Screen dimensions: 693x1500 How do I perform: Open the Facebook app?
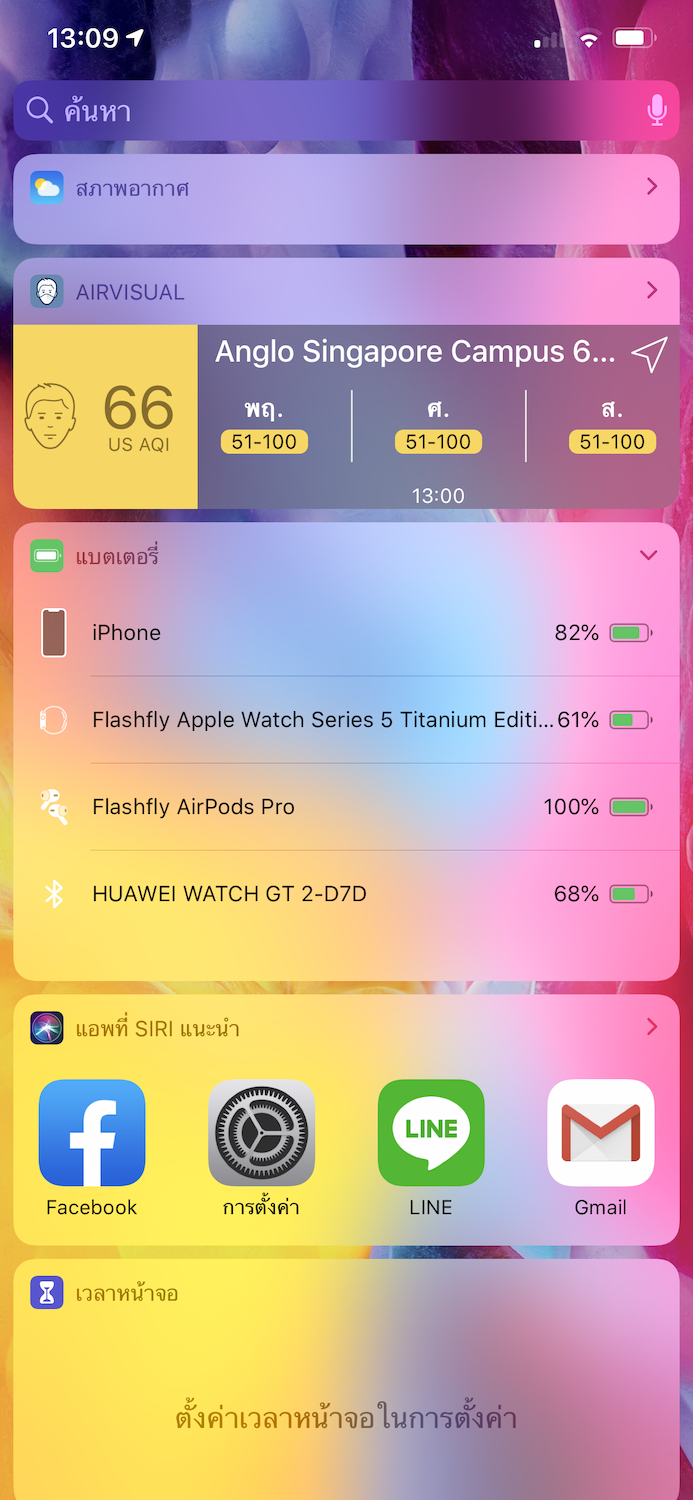click(x=92, y=1133)
